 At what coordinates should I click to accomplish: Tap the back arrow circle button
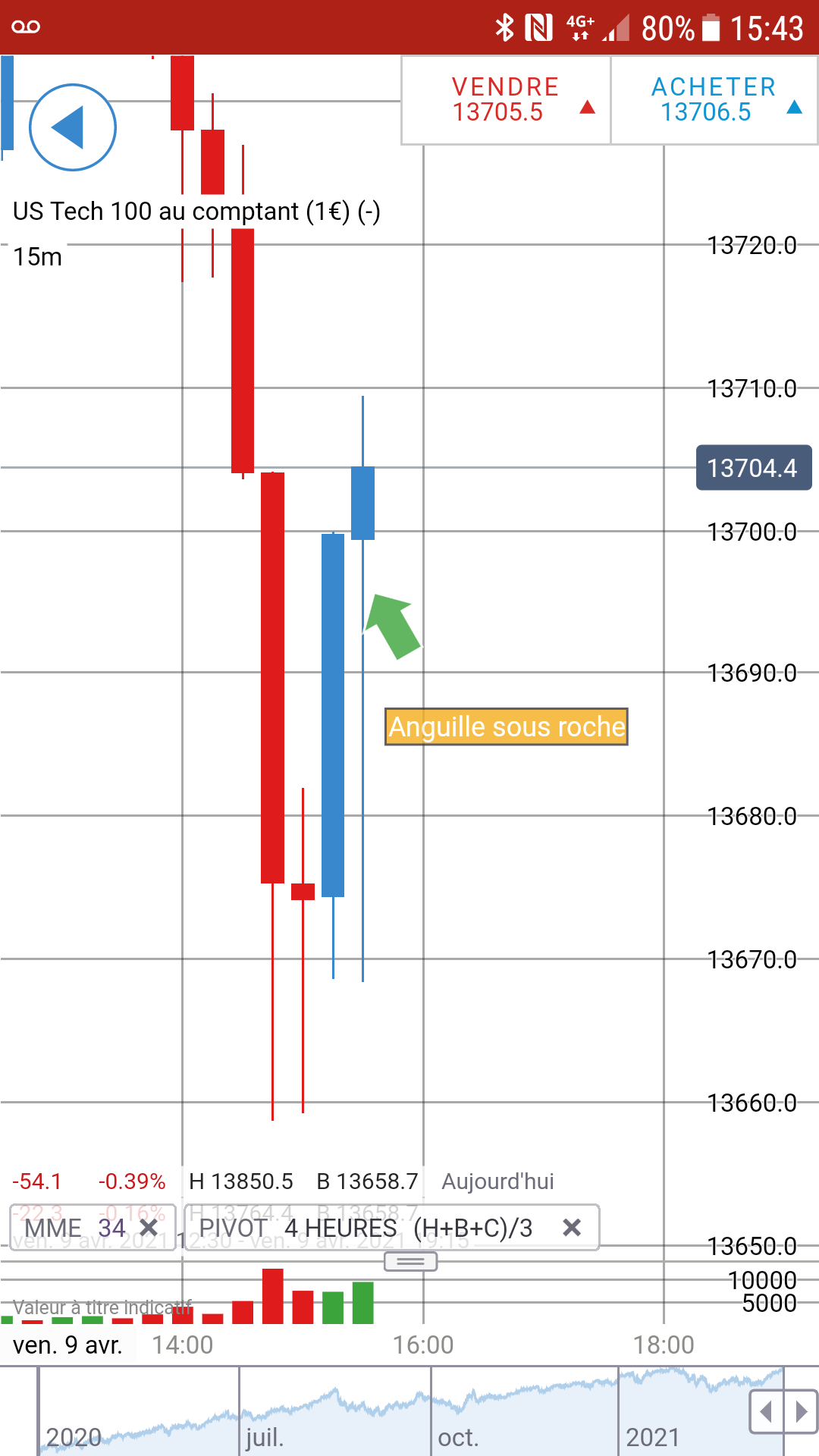click(73, 127)
